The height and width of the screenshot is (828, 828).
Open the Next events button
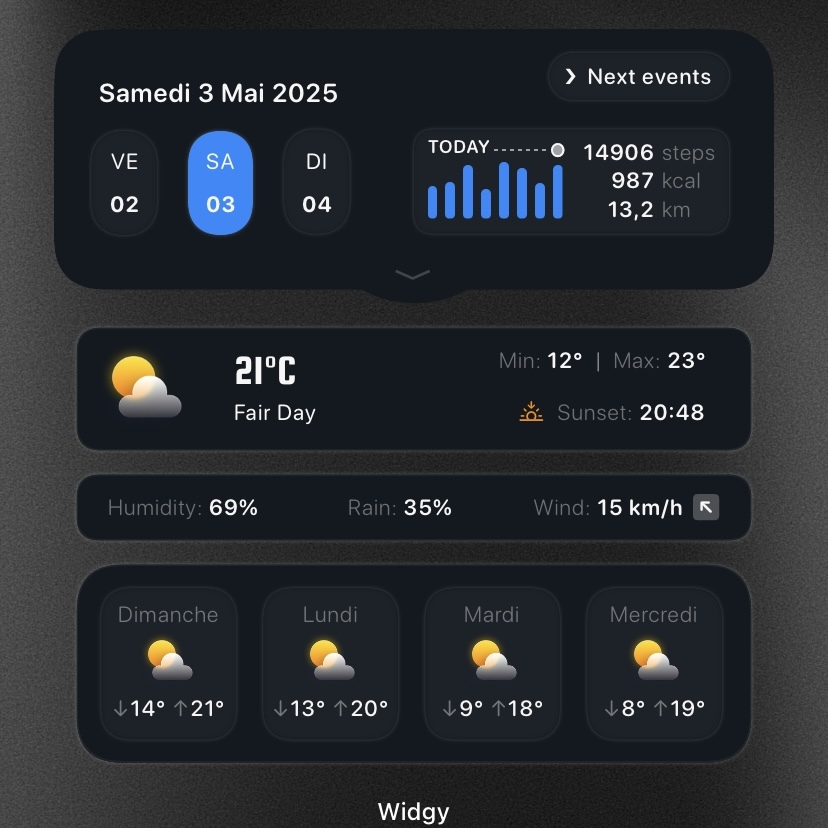click(638, 77)
